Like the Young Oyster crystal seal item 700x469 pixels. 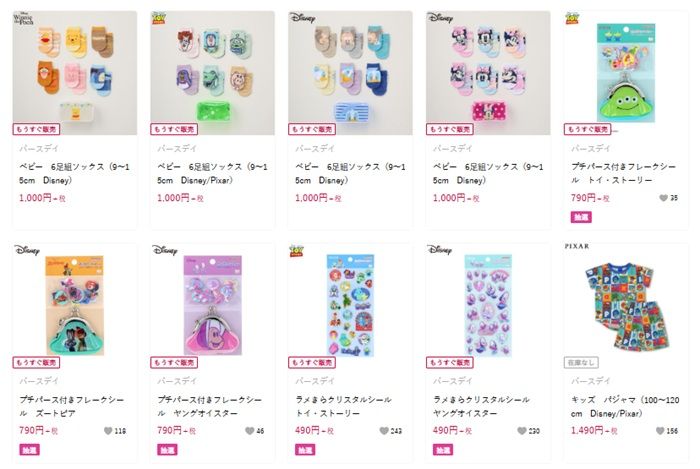521,431
